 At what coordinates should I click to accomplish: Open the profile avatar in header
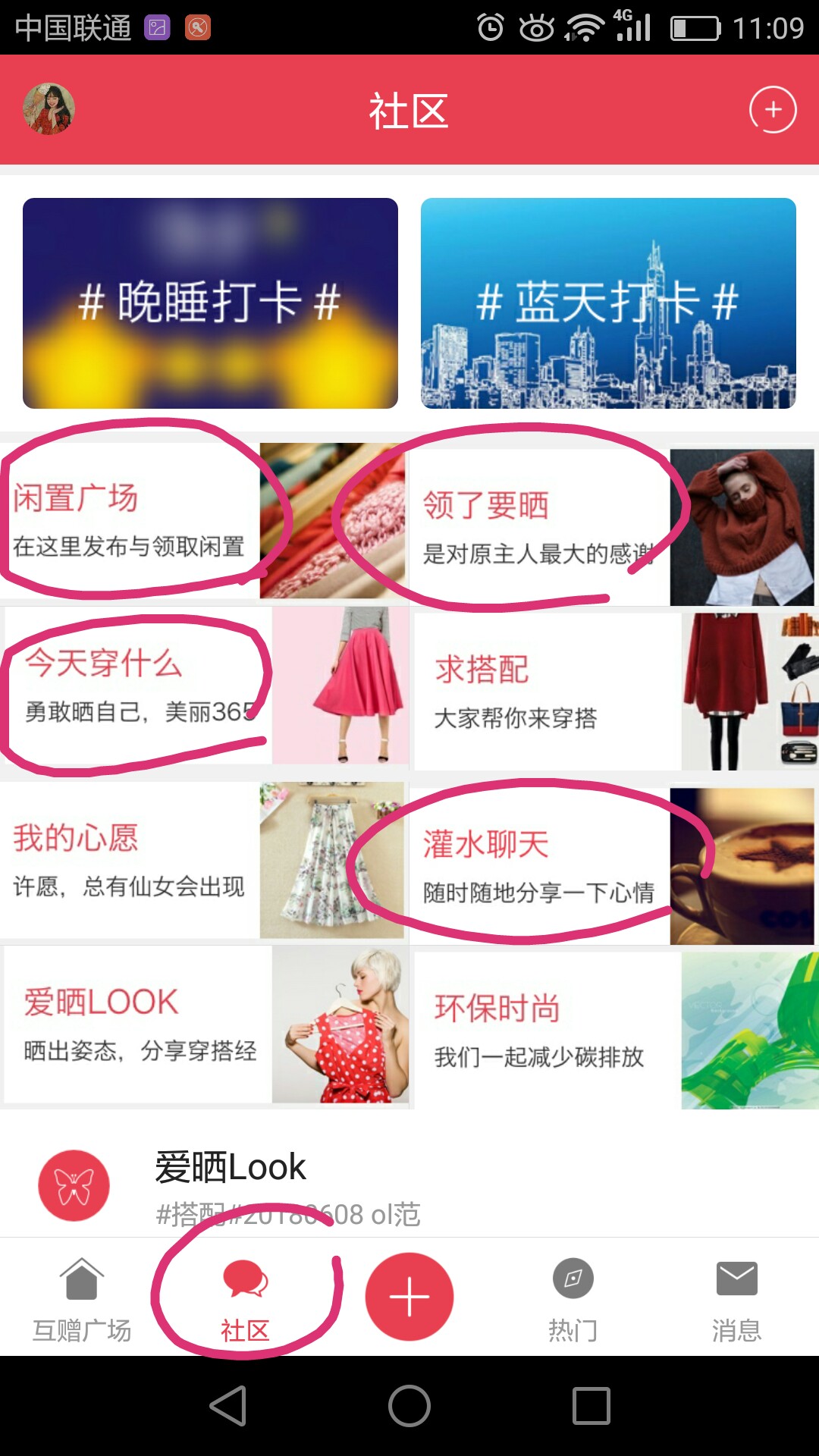(49, 109)
